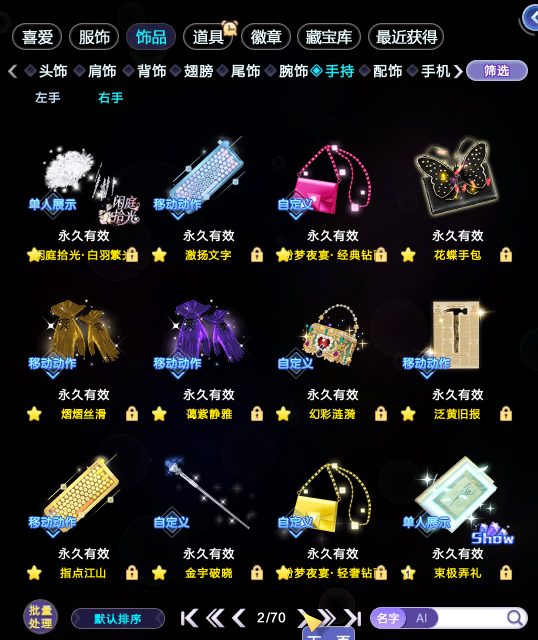Switch to 左手 items
Viewport: 538px width, 640px height.
(47, 98)
